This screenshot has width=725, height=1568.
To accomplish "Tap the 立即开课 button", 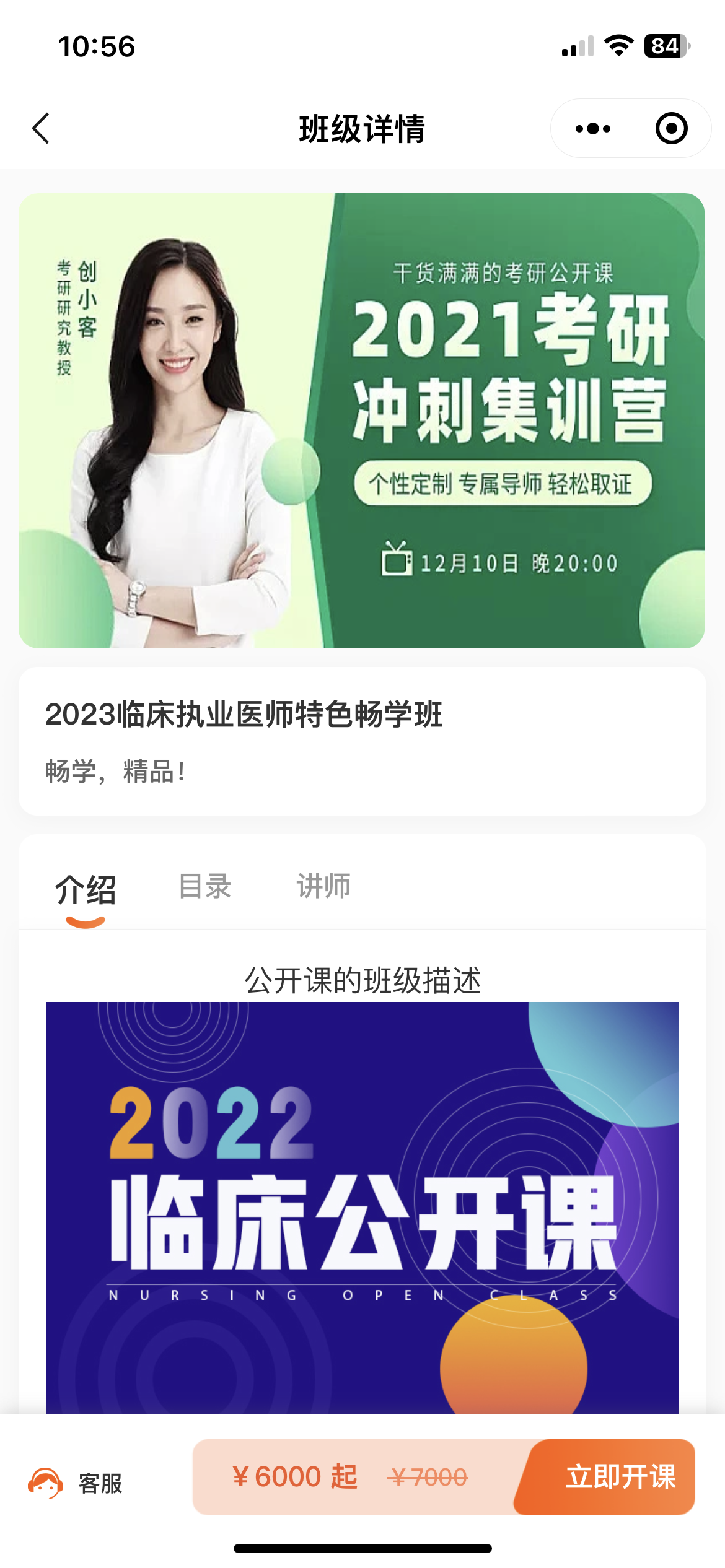I will (620, 1477).
